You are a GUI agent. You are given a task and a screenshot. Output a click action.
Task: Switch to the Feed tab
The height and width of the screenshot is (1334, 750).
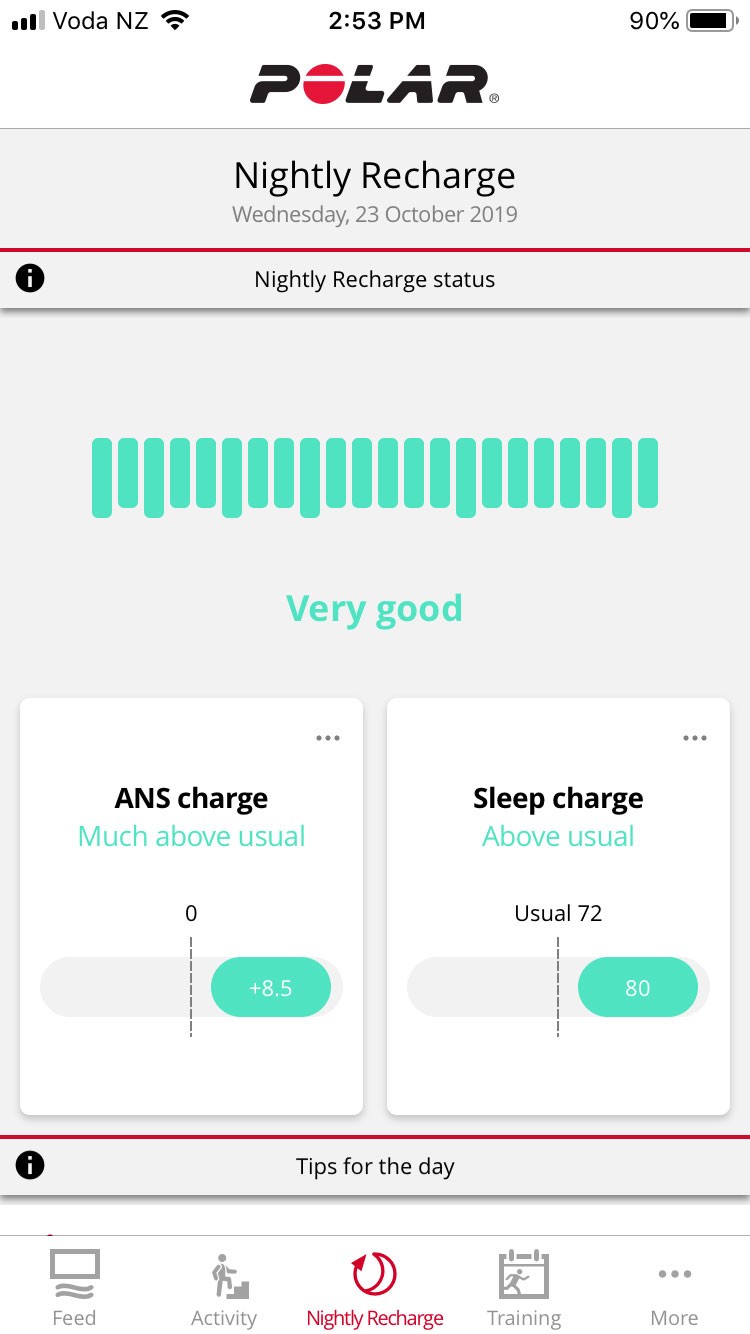pyautogui.click(x=74, y=1287)
